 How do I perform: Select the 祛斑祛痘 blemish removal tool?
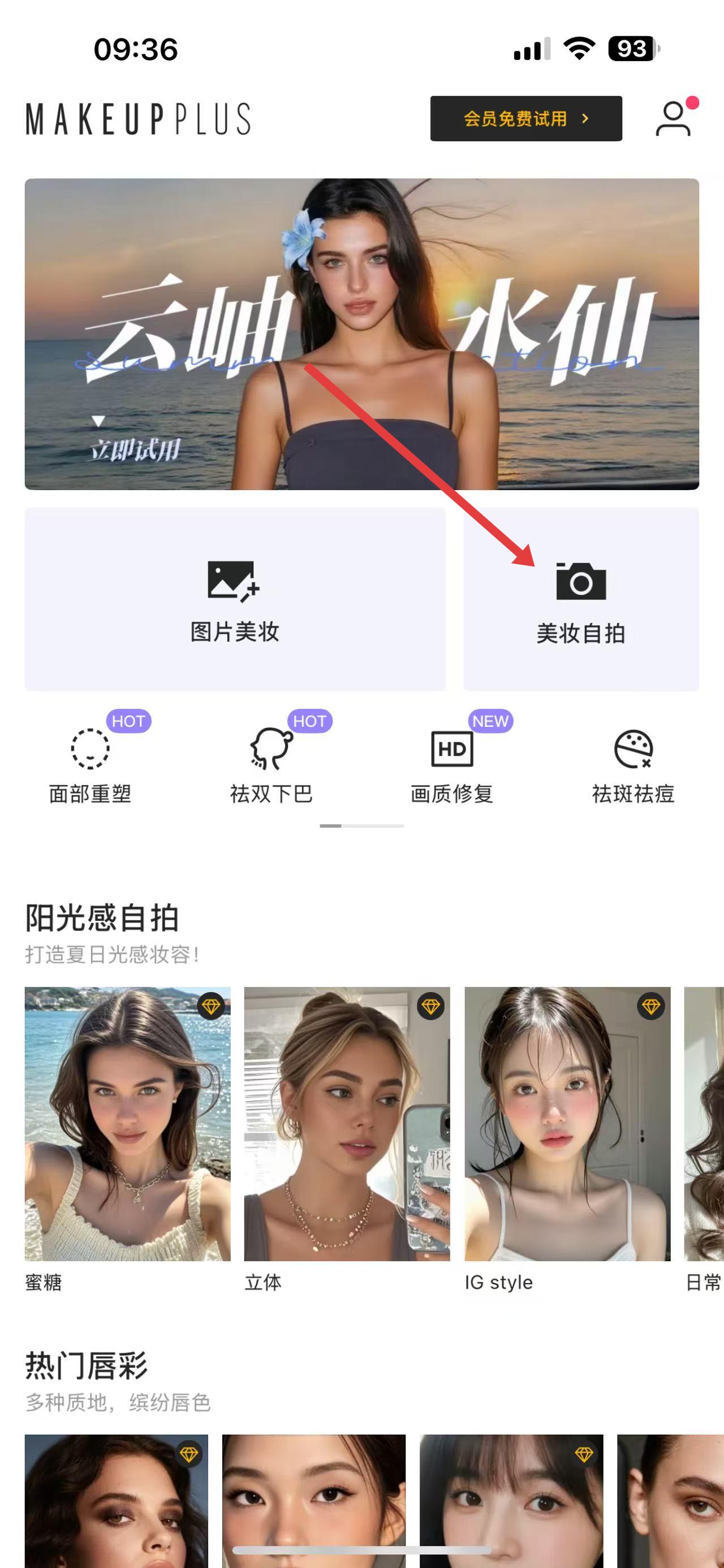tap(633, 761)
